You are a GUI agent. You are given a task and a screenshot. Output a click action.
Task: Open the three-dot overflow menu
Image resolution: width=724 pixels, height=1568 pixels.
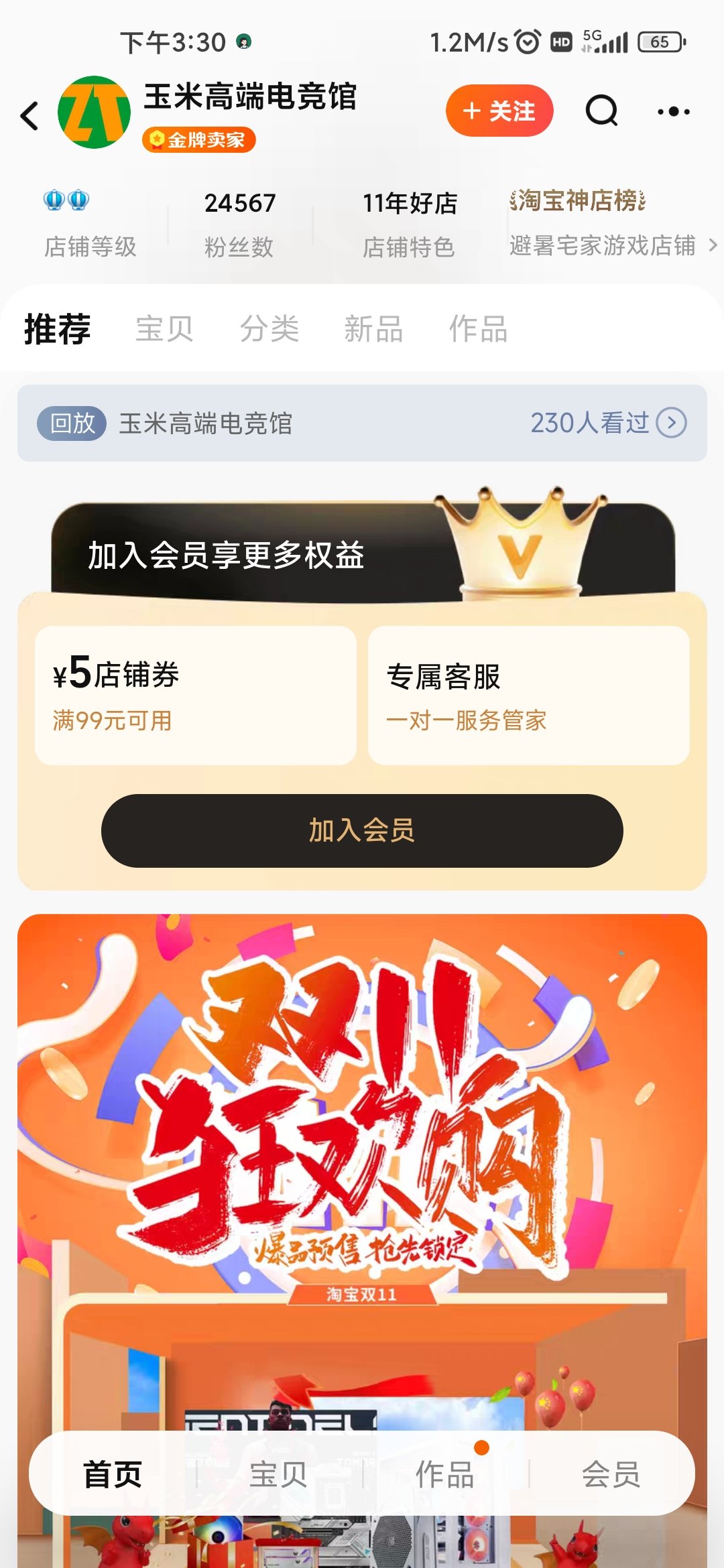click(x=673, y=112)
